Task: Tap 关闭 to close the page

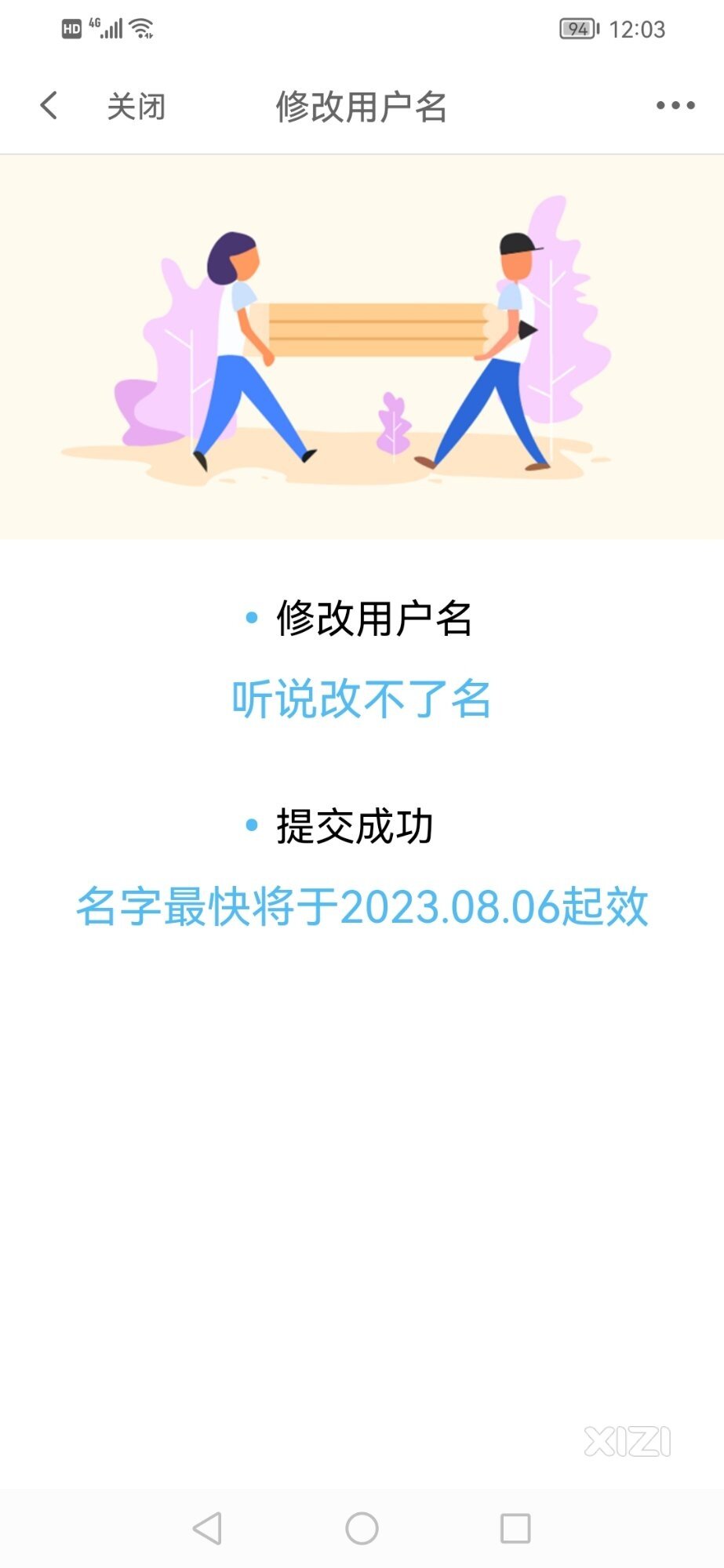Action: tap(136, 107)
